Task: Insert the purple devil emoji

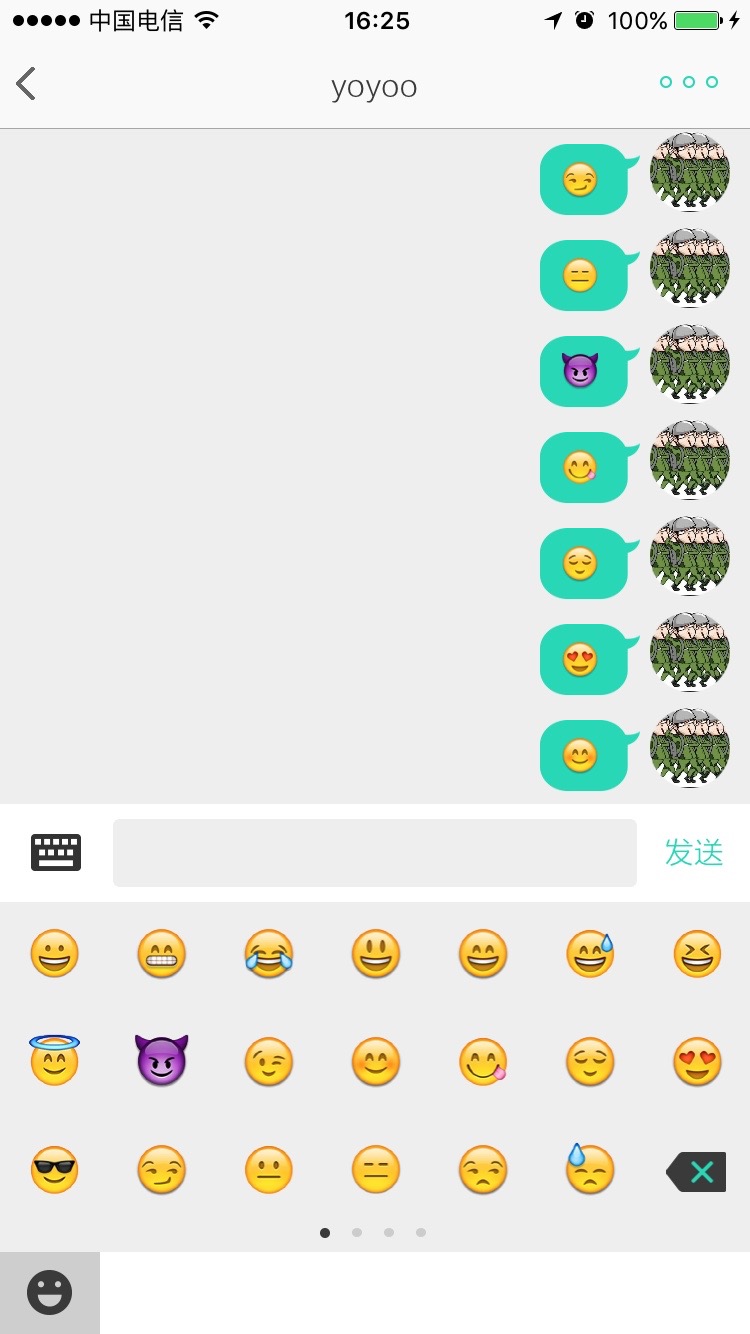Action: coord(161,1061)
